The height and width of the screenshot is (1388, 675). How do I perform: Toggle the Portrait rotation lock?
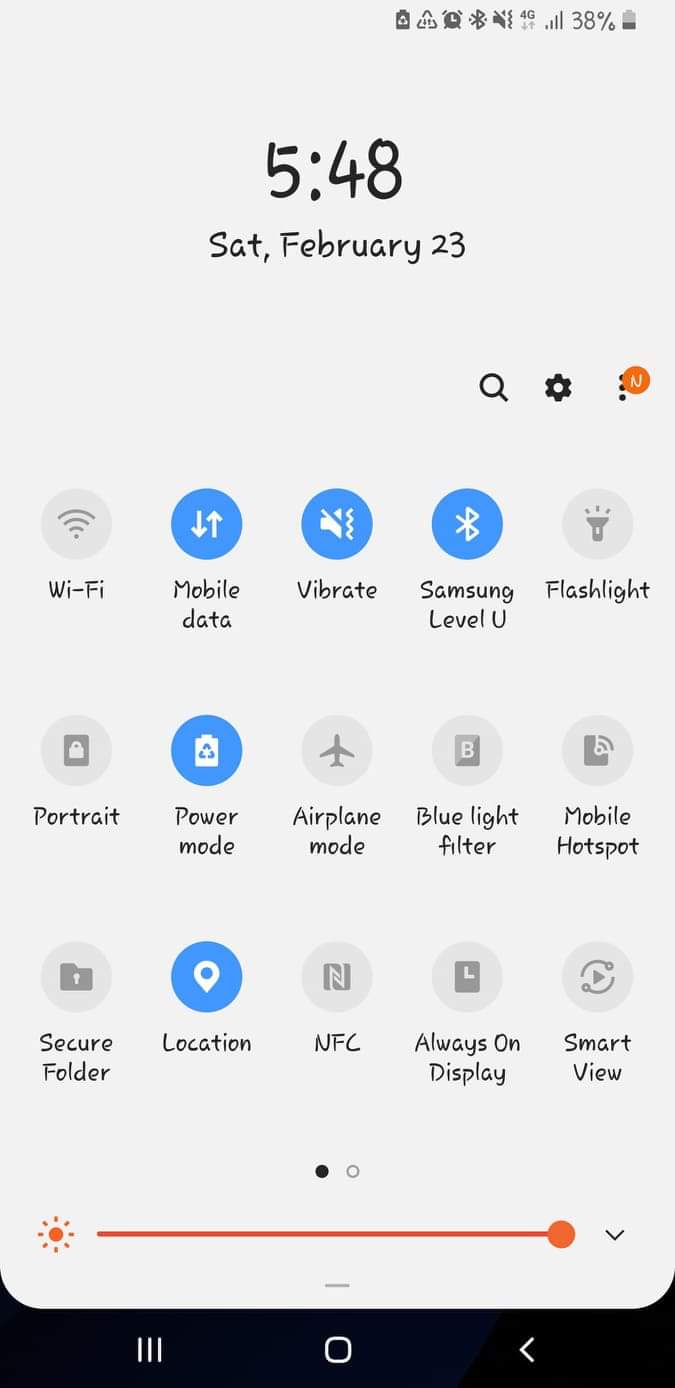76,750
